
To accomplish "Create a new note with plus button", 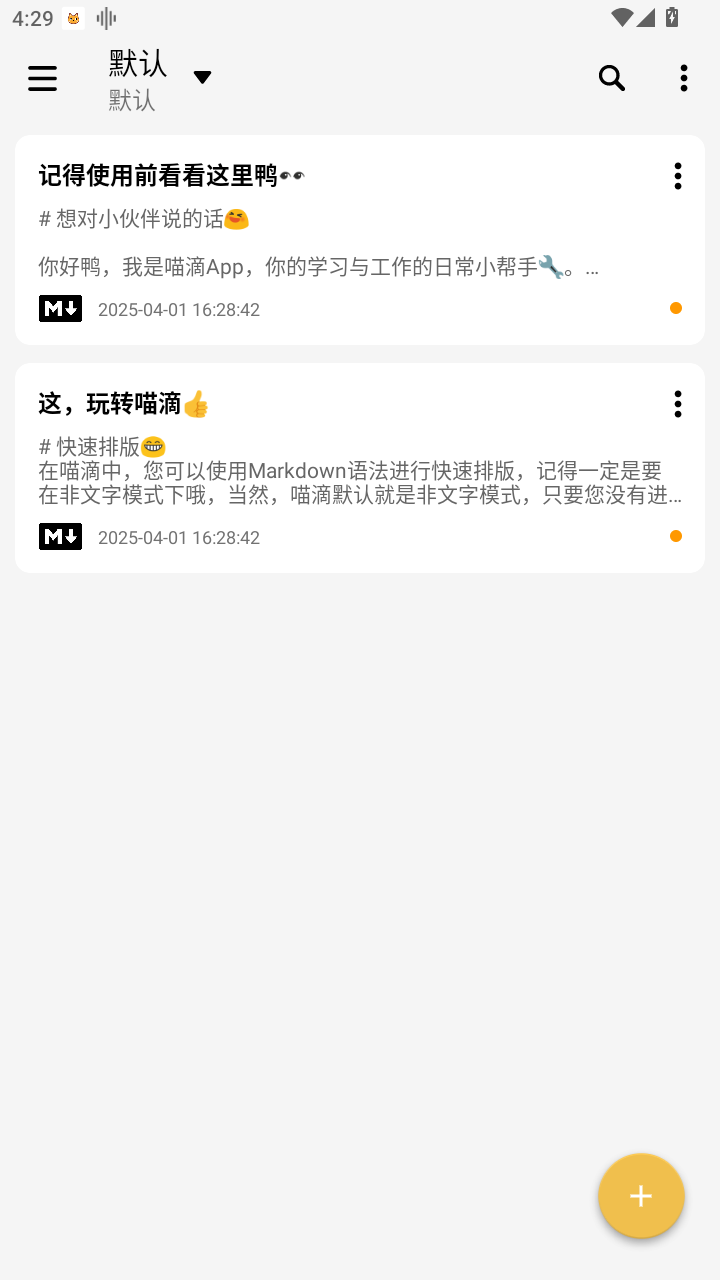I will (641, 1196).
